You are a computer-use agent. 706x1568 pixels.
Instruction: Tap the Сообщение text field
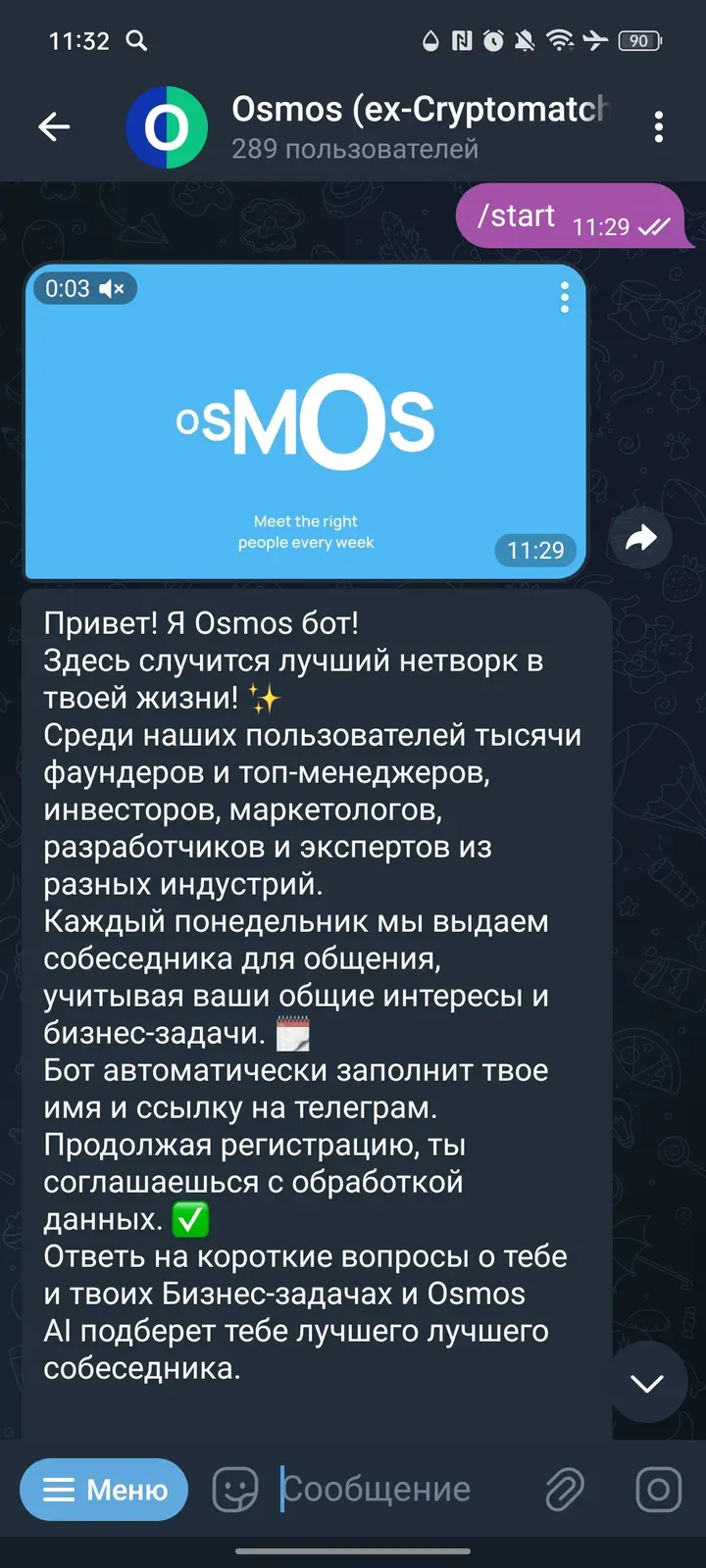point(392,1490)
